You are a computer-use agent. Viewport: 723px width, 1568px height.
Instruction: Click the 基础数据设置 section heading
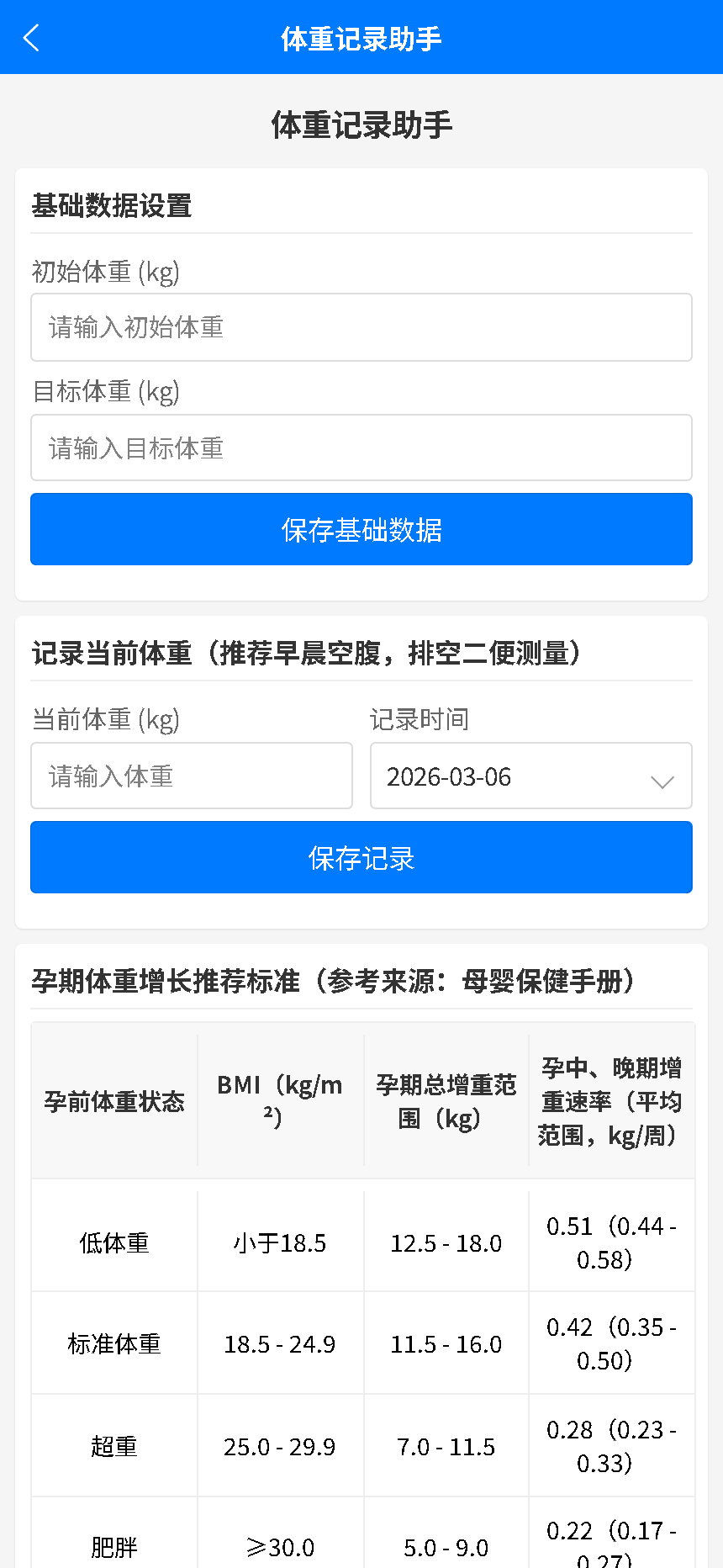(112, 206)
